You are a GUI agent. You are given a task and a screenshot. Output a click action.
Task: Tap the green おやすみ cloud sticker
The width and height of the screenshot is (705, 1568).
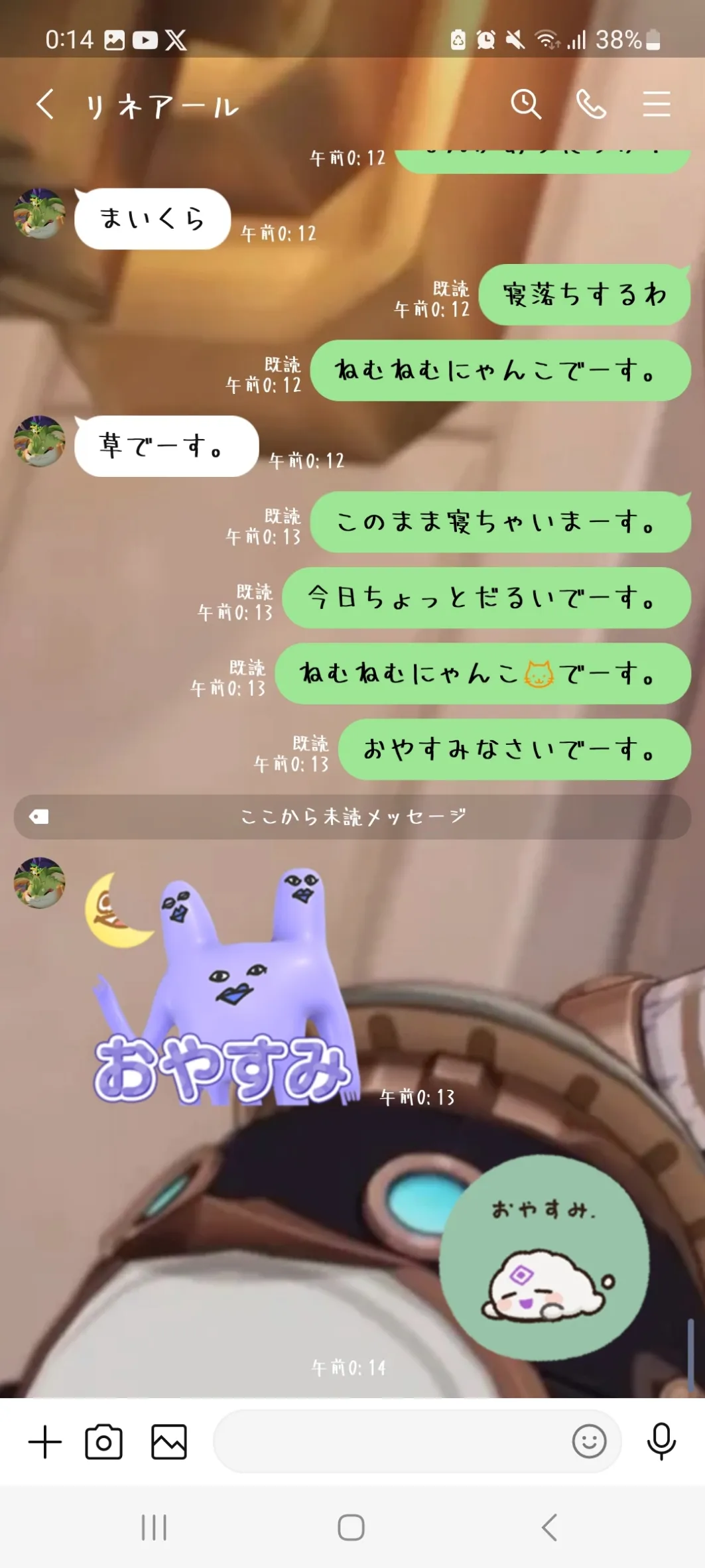544,1257
